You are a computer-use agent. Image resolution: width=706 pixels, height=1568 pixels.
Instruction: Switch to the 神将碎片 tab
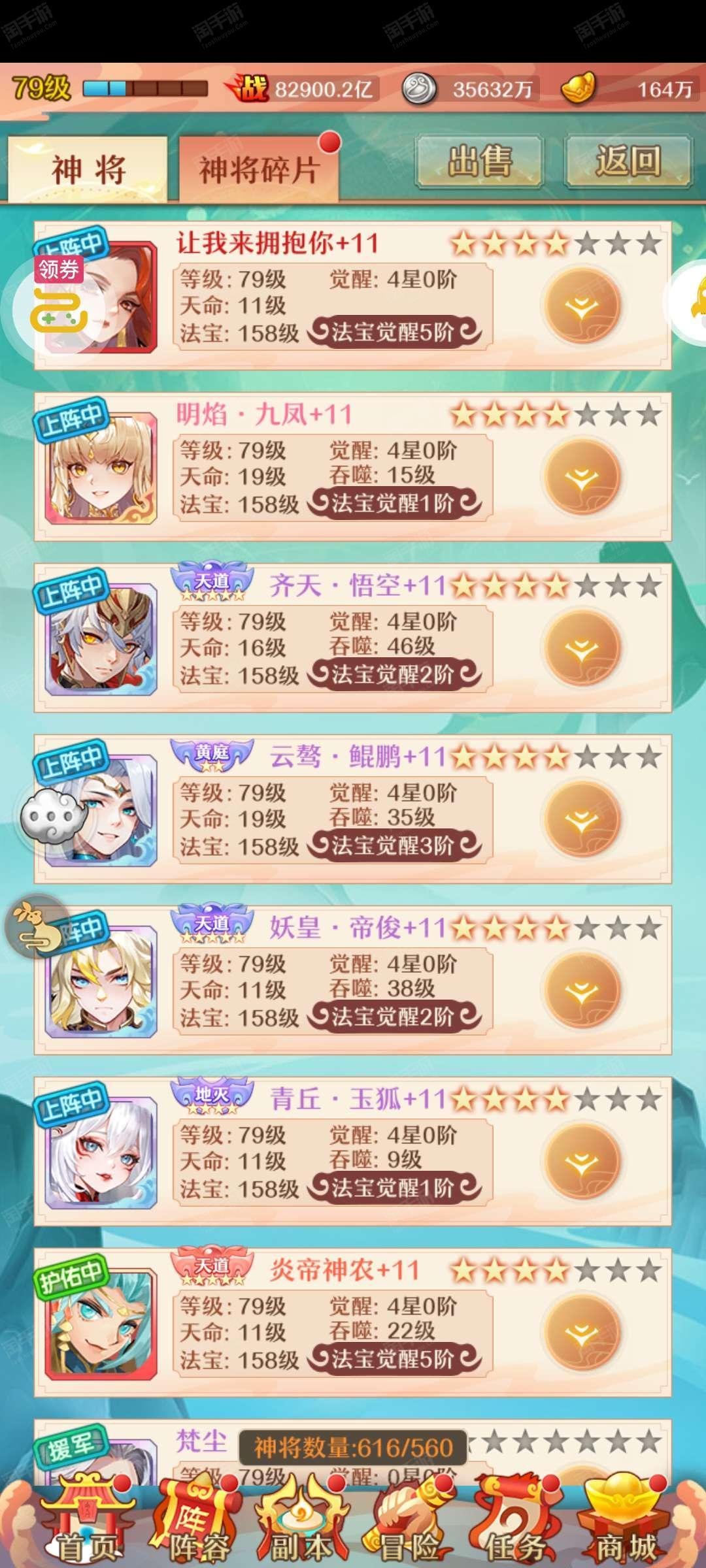click(259, 169)
